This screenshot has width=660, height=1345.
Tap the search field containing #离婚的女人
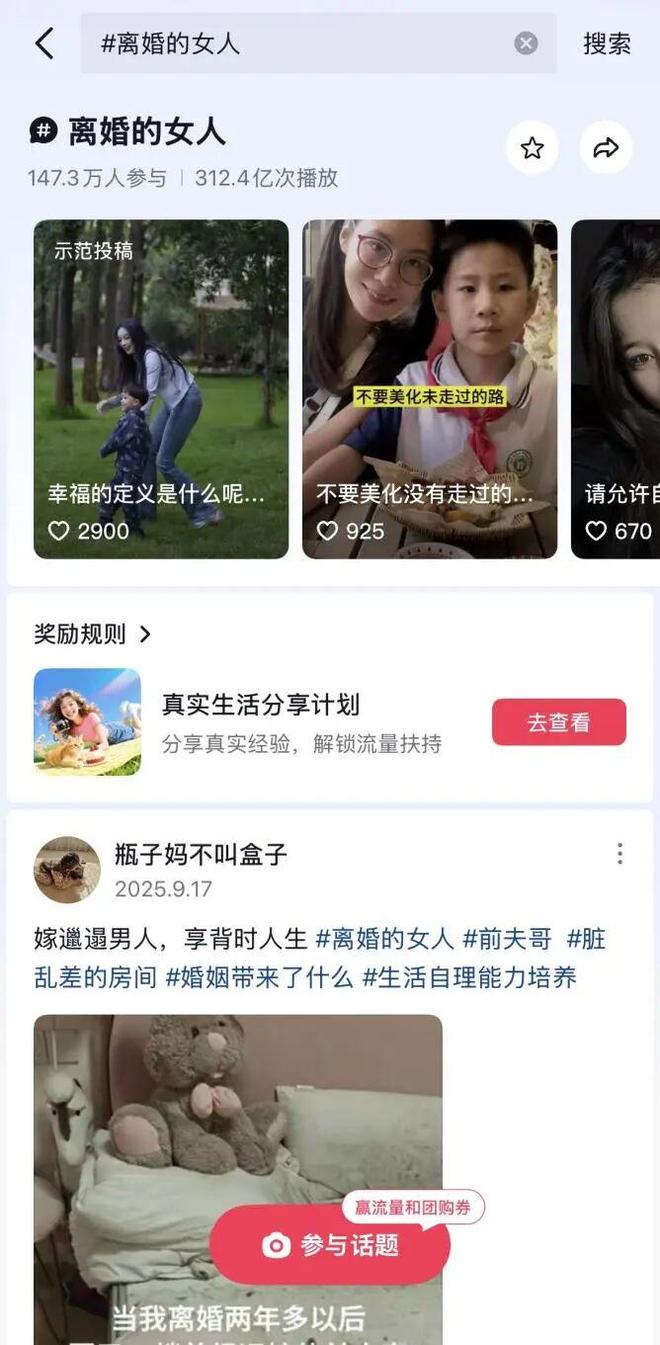pyautogui.click(x=300, y=44)
